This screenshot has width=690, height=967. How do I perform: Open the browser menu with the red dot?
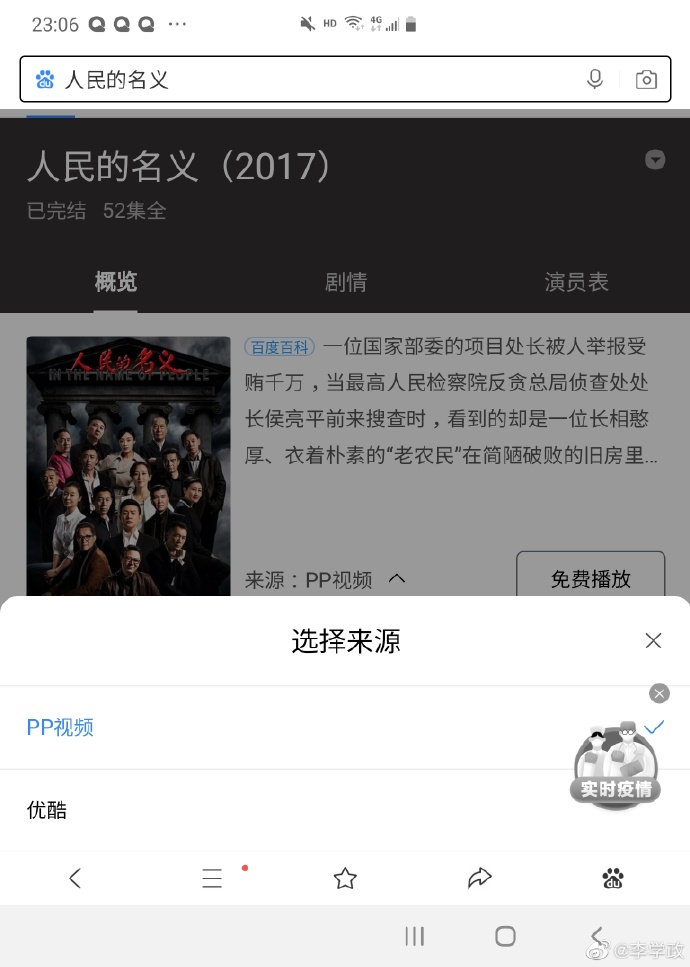tap(212, 878)
